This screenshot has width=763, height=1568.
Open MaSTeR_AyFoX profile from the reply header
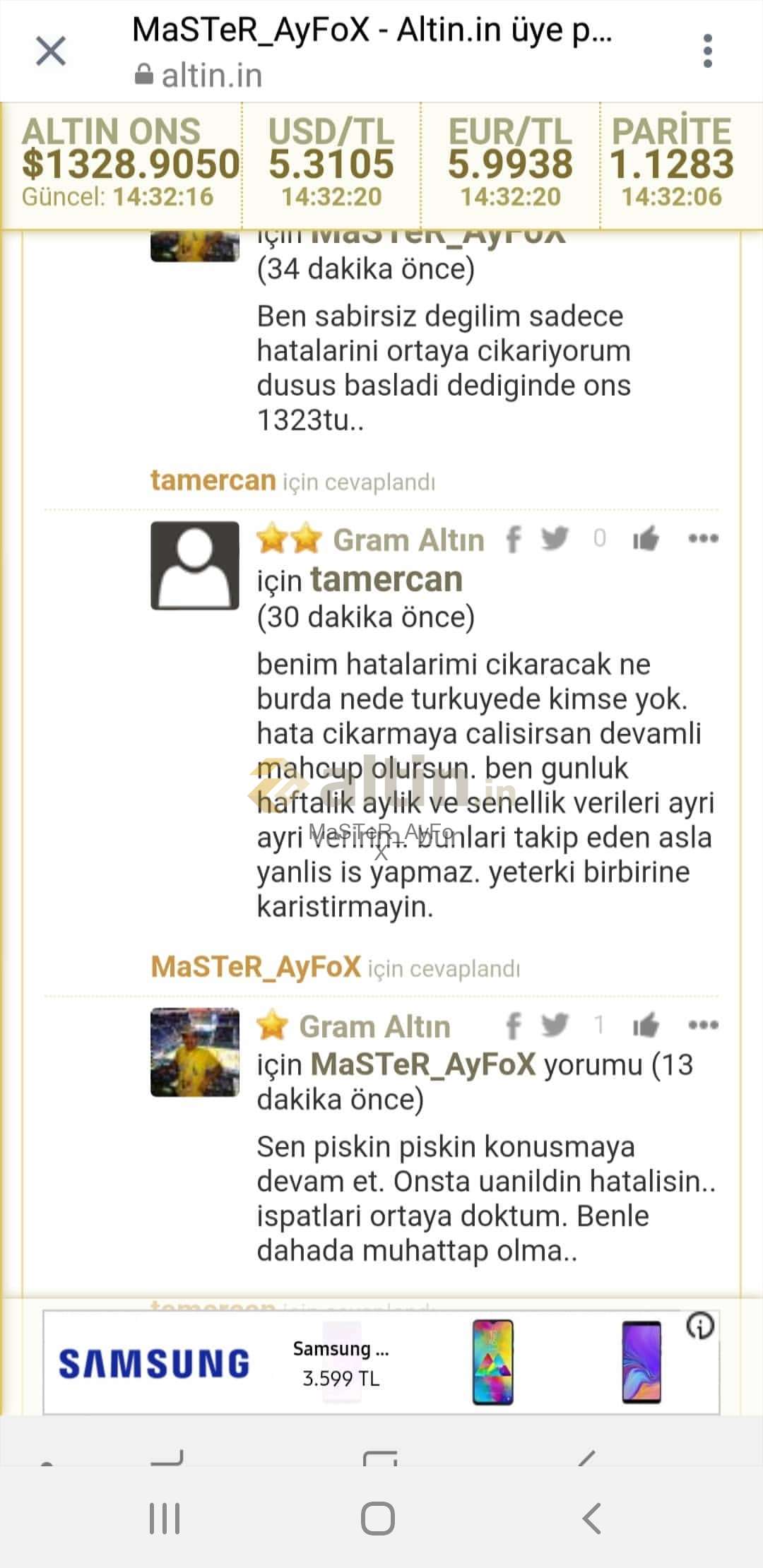click(x=256, y=967)
